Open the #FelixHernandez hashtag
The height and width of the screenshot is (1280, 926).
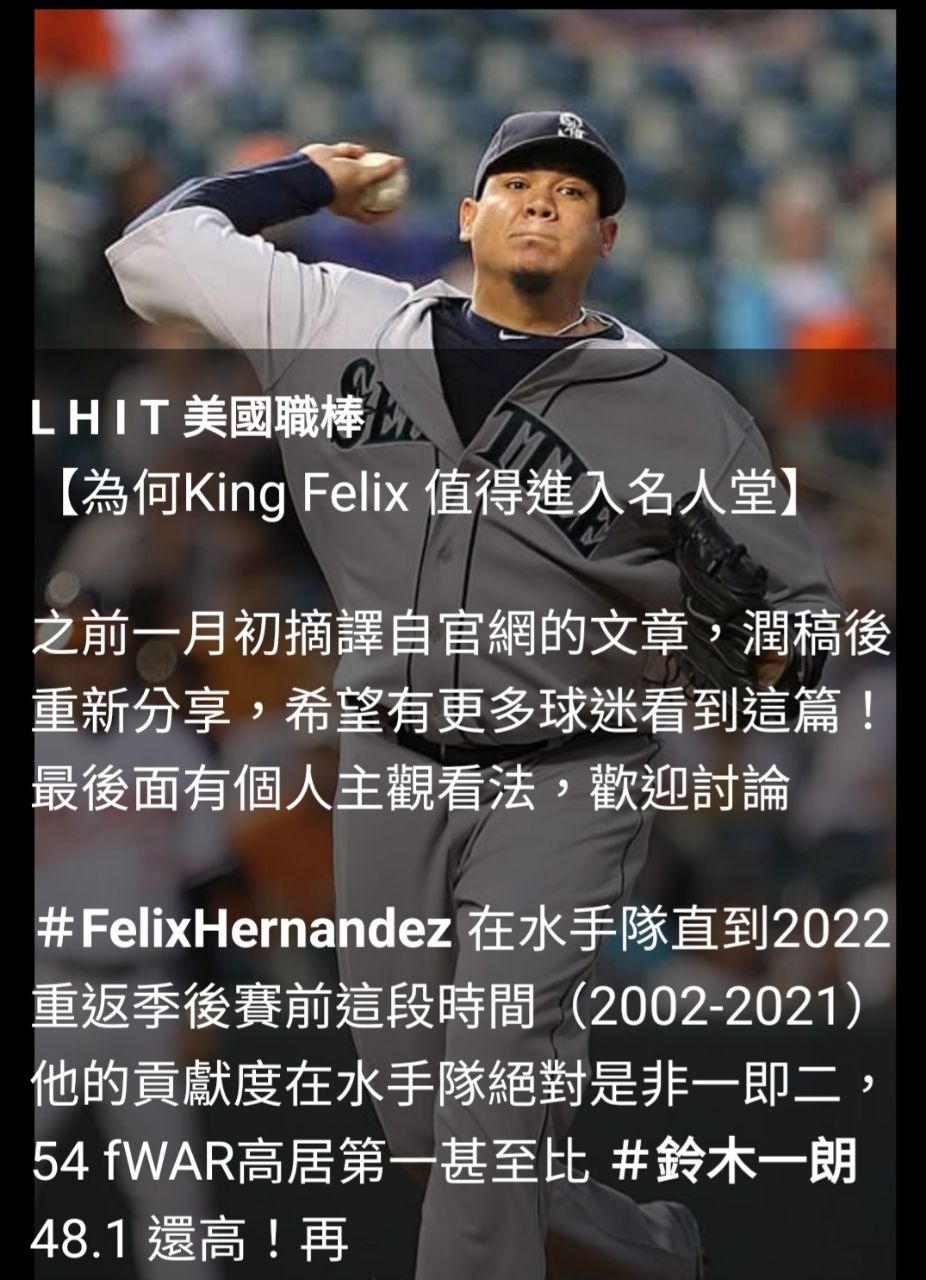[x=242, y=932]
